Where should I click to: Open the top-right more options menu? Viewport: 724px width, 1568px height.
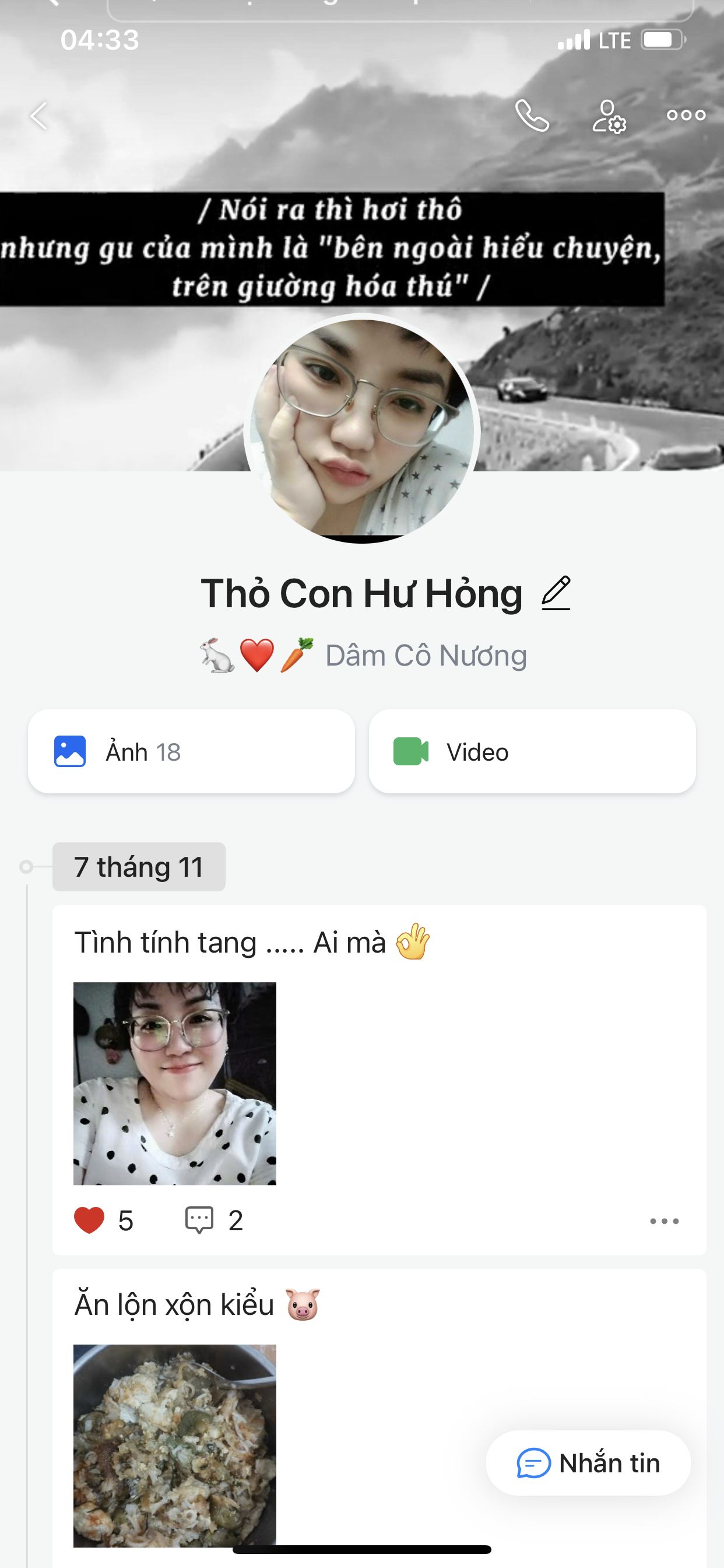pos(686,115)
